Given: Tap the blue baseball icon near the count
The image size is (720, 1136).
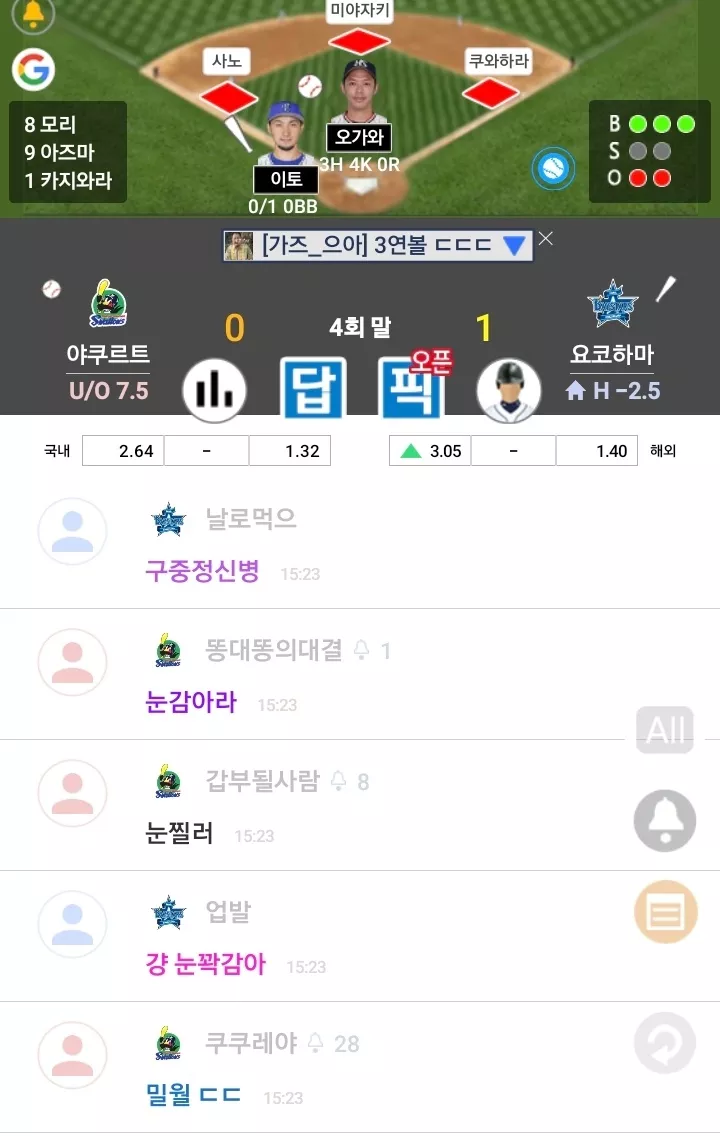Looking at the screenshot, I should (552, 168).
